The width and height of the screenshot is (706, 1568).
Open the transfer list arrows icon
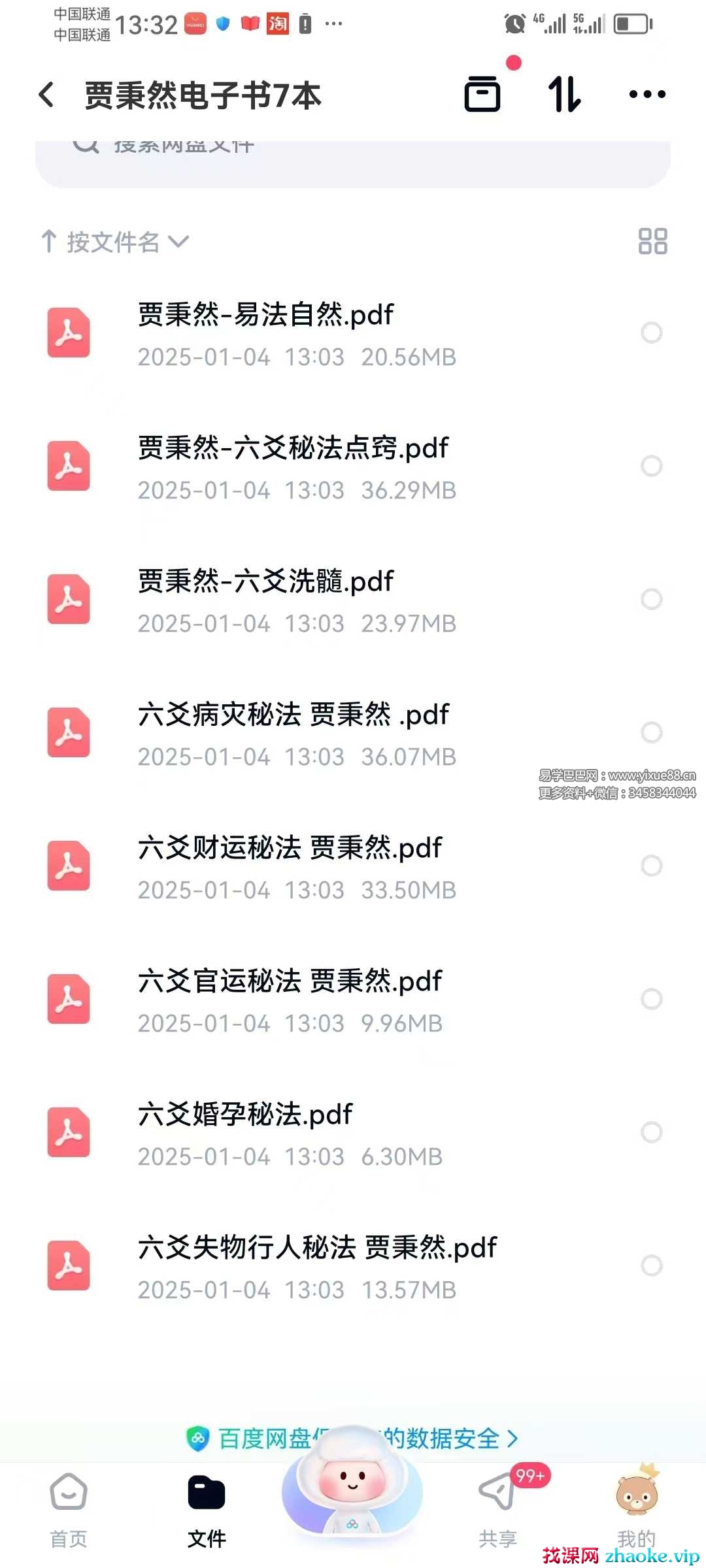pyautogui.click(x=563, y=94)
